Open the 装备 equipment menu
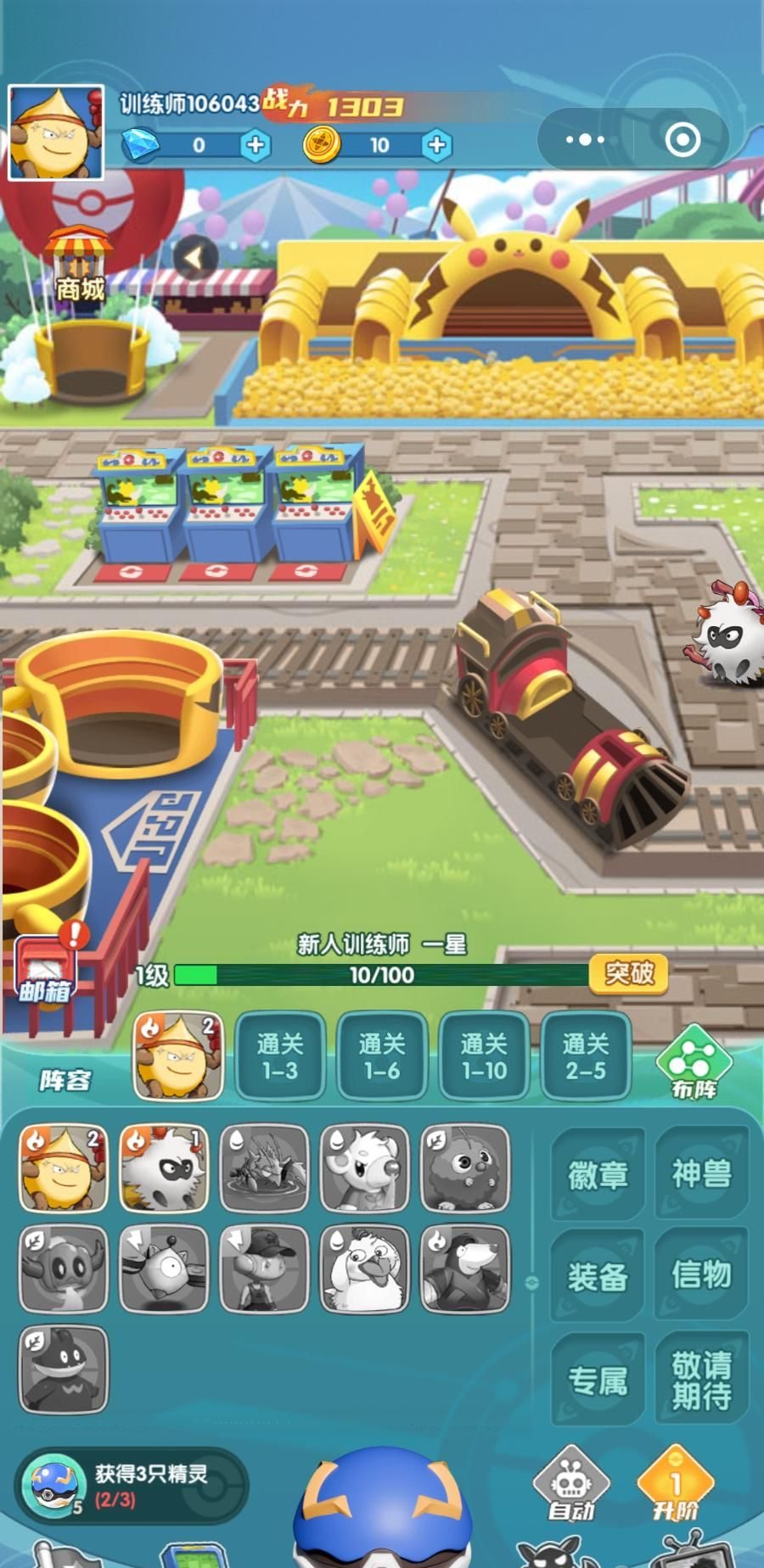The height and width of the screenshot is (1568, 764). pos(598,1275)
